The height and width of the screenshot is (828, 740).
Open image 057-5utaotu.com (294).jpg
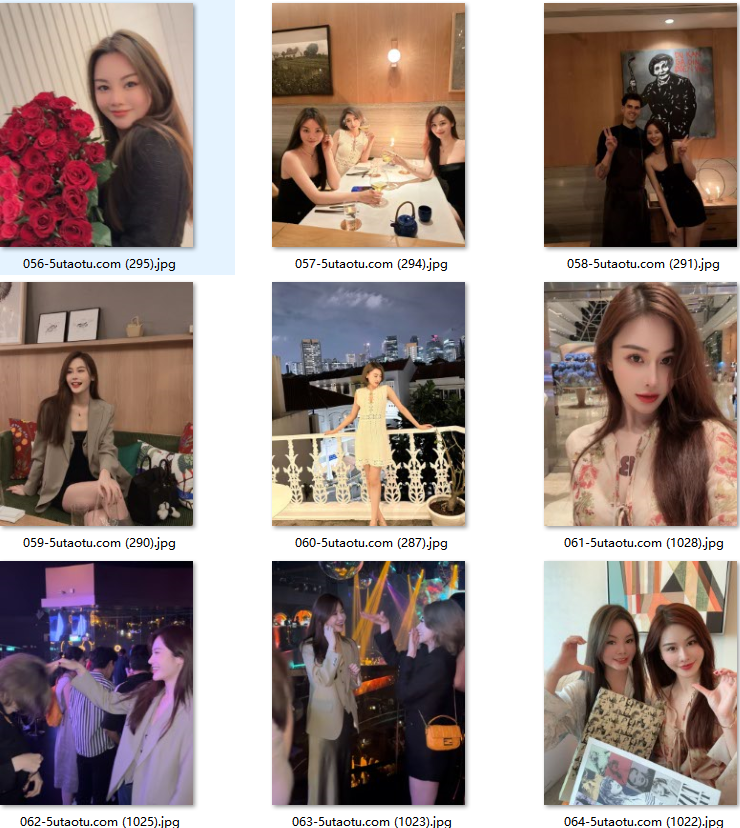point(368,125)
